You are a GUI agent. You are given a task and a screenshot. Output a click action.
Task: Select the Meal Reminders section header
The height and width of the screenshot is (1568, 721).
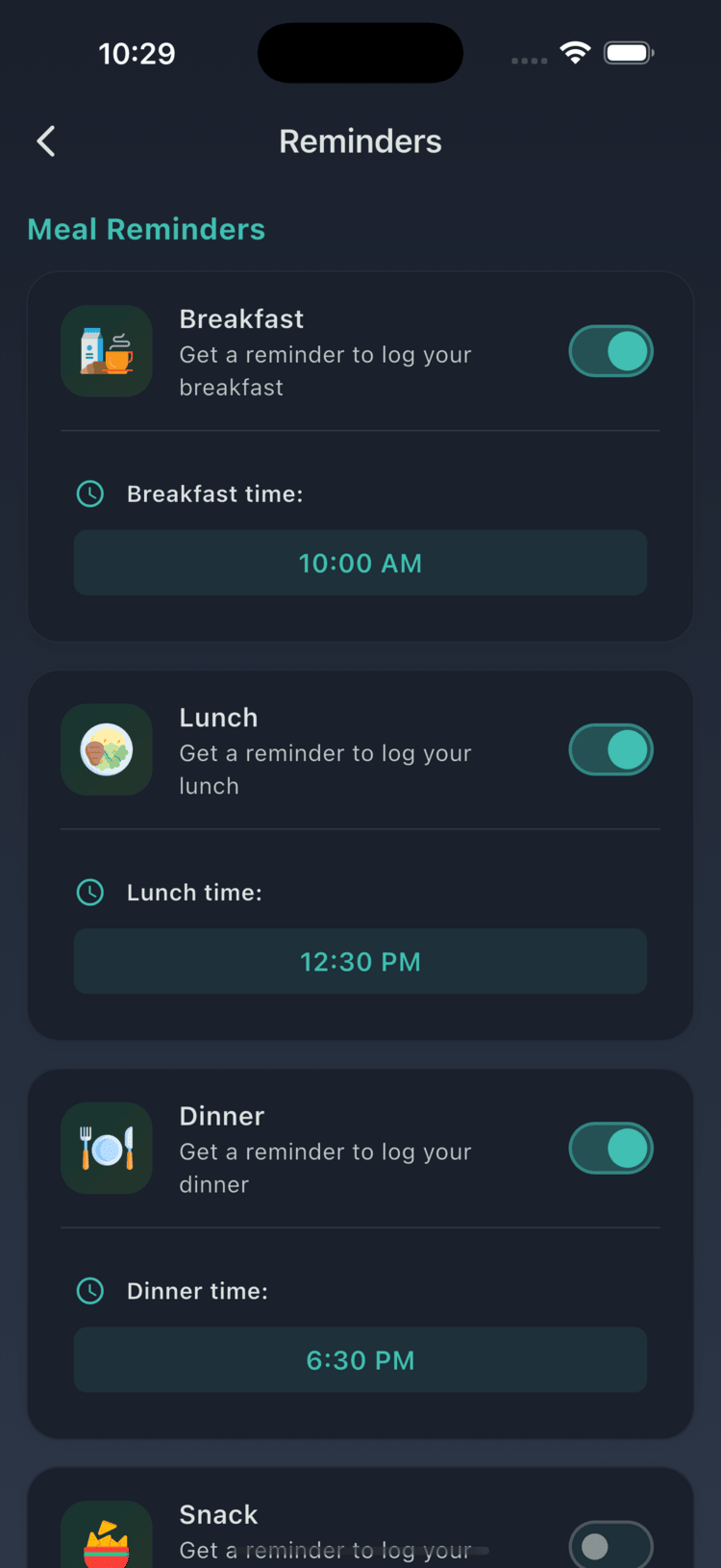click(x=146, y=229)
